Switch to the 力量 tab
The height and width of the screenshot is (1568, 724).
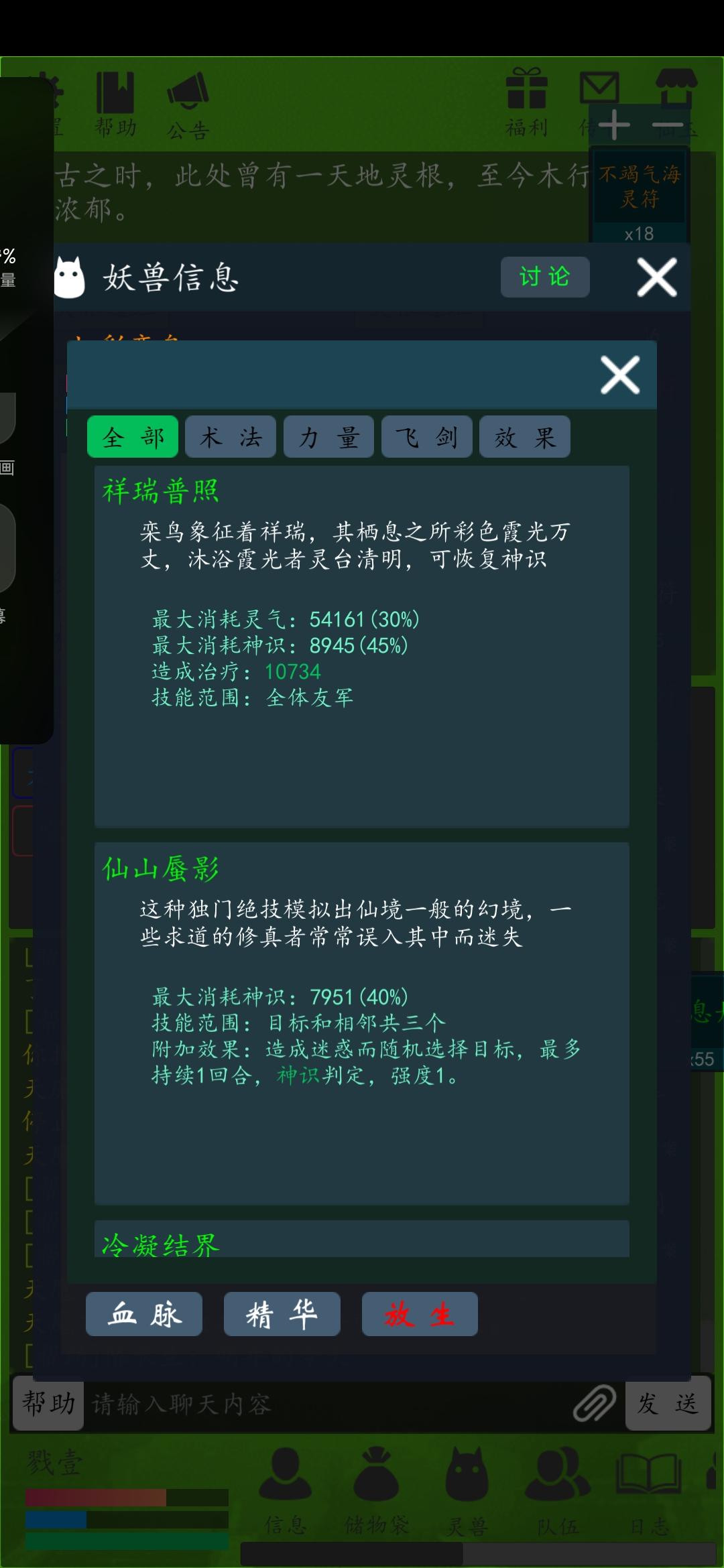coord(328,438)
